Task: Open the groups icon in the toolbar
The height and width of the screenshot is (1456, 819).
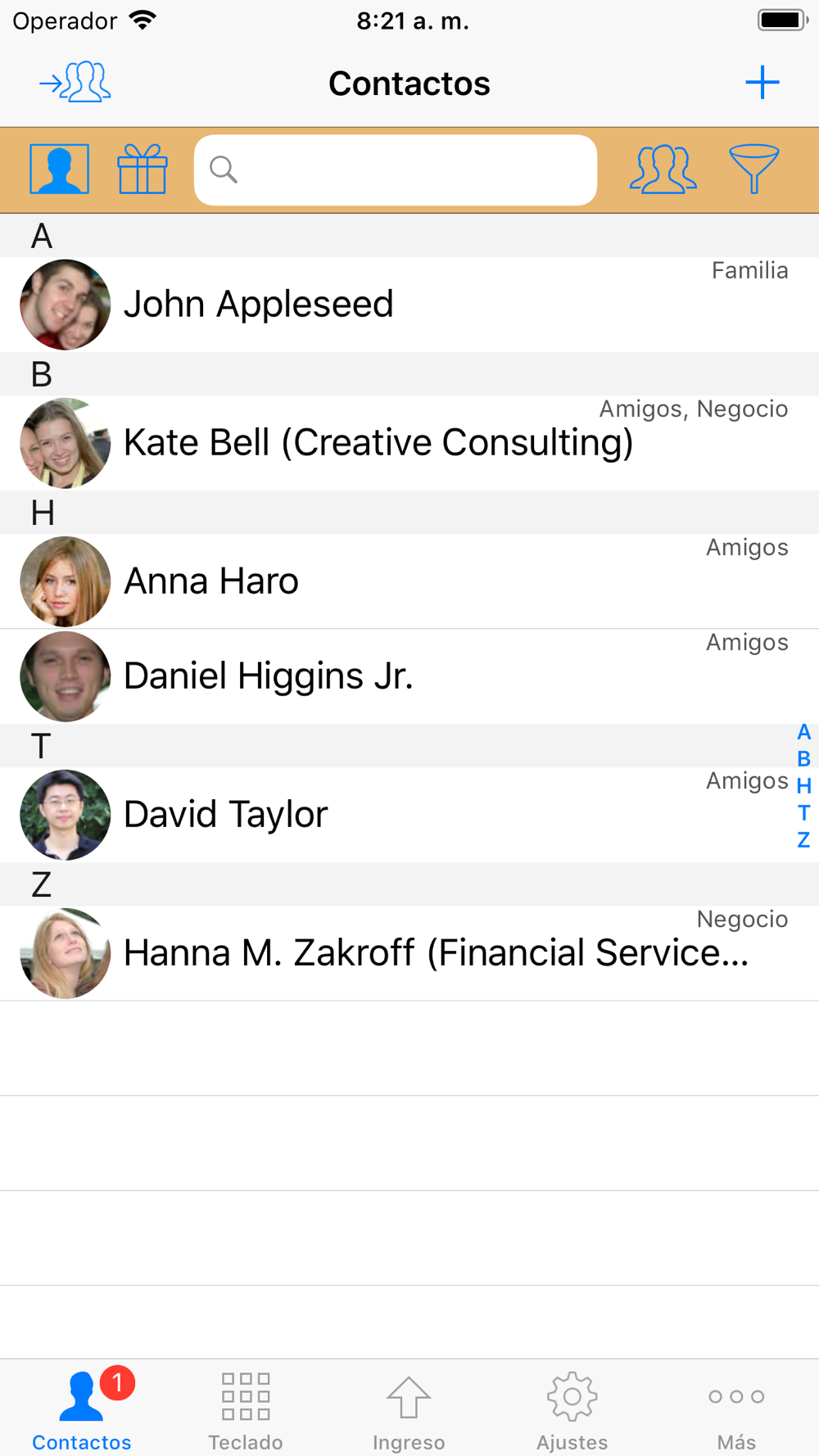Action: pyautogui.click(x=663, y=169)
